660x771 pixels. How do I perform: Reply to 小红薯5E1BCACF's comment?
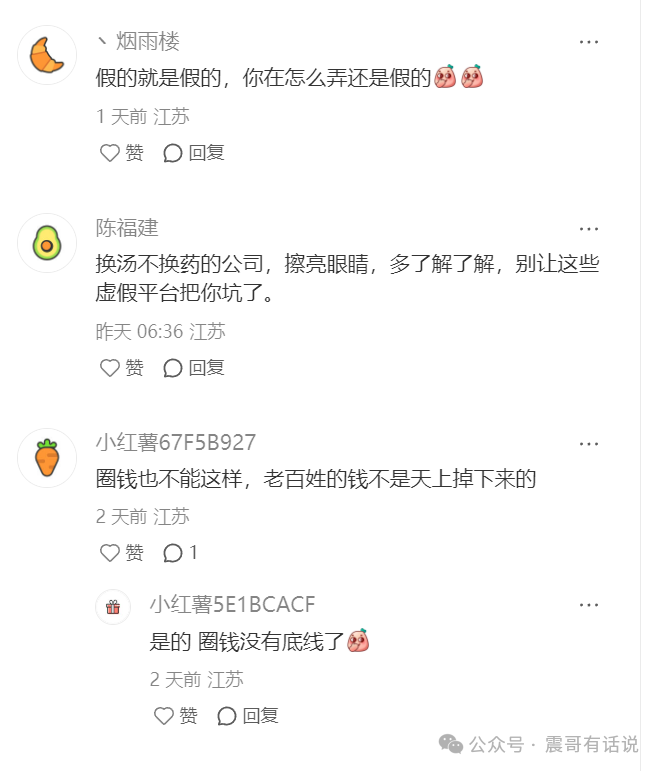[x=248, y=716]
